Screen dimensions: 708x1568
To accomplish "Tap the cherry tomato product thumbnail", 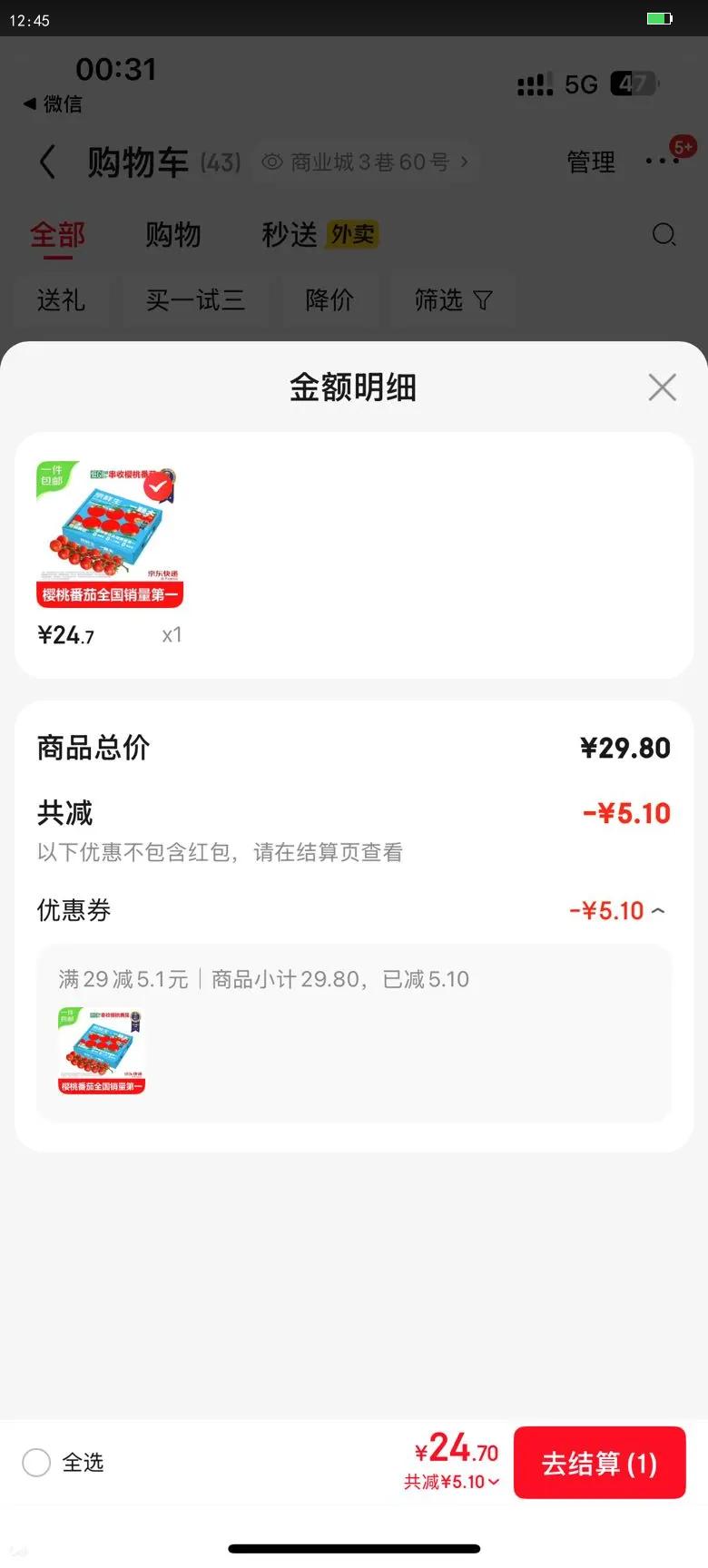I will pyautogui.click(x=109, y=531).
